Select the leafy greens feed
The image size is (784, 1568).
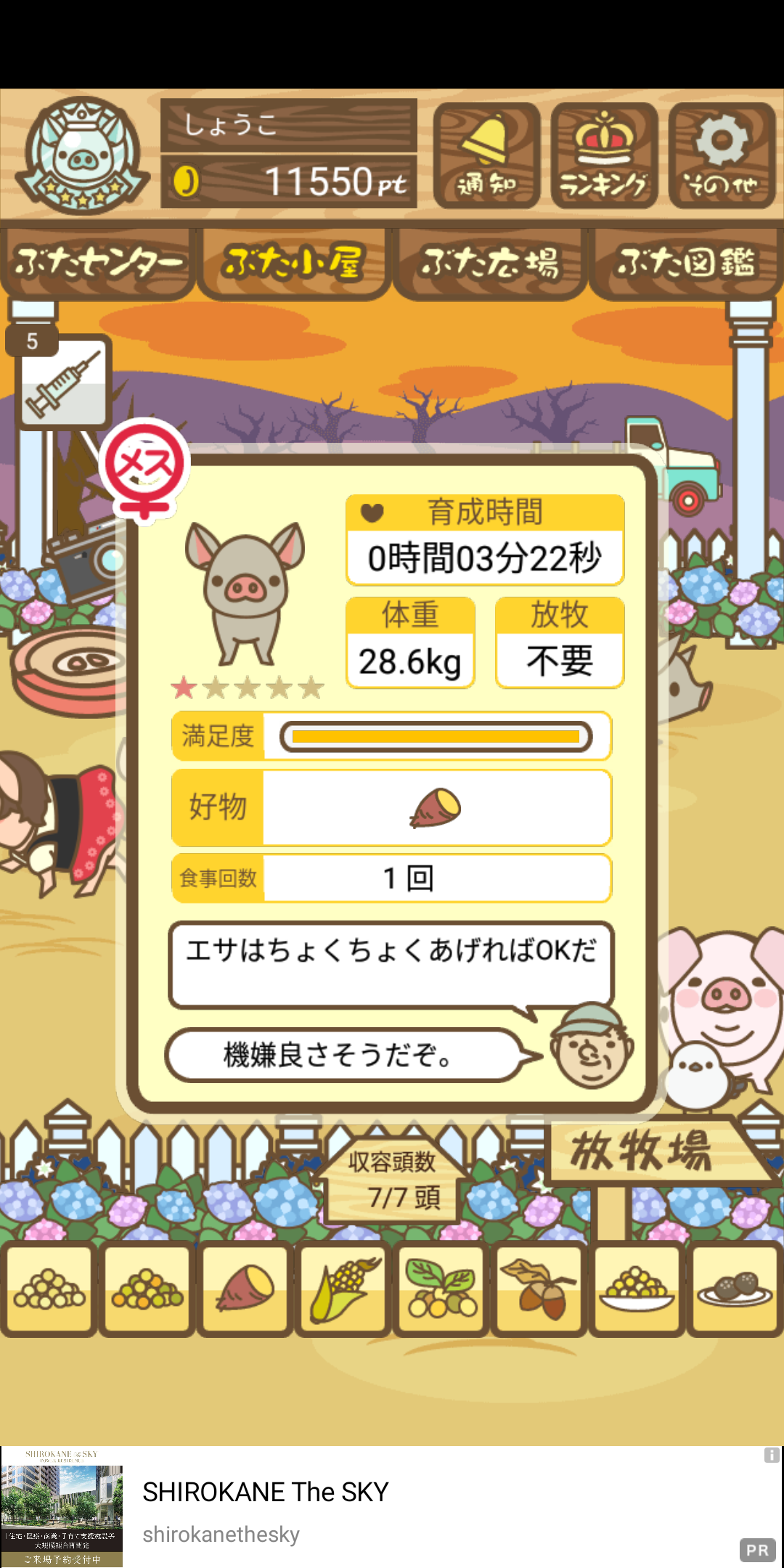pyautogui.click(x=441, y=1289)
